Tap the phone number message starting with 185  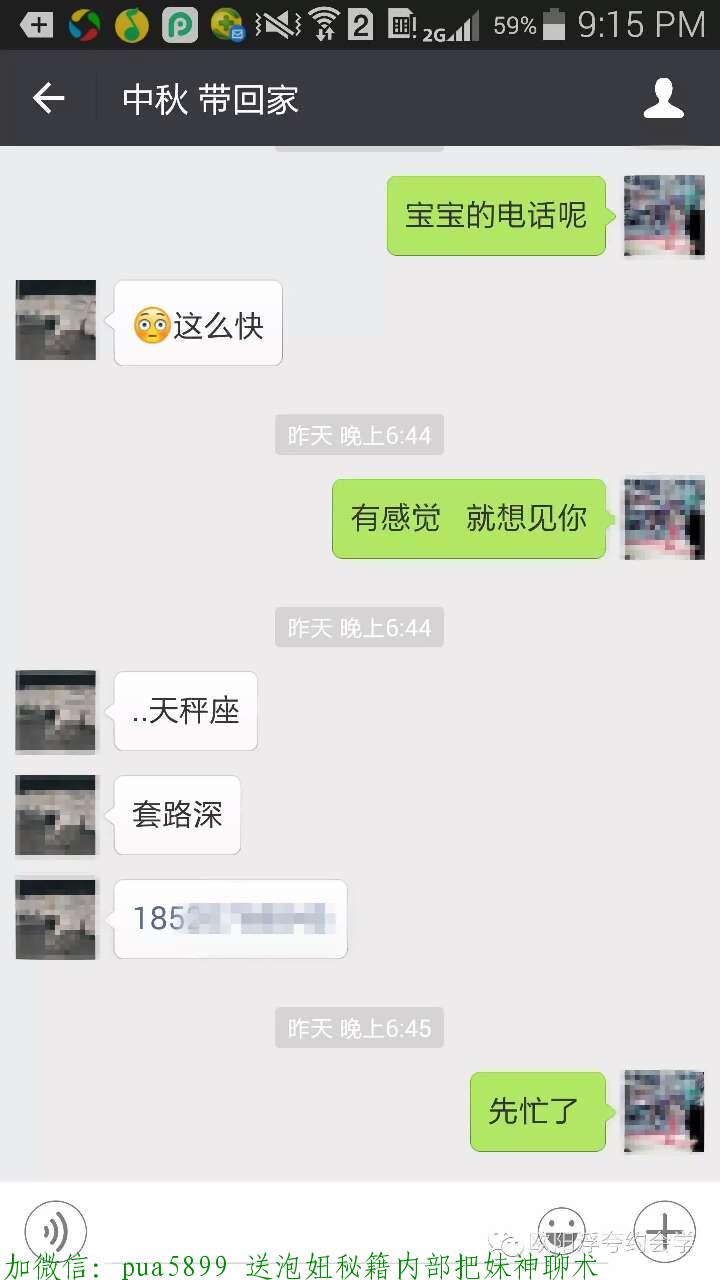pyautogui.click(x=230, y=919)
